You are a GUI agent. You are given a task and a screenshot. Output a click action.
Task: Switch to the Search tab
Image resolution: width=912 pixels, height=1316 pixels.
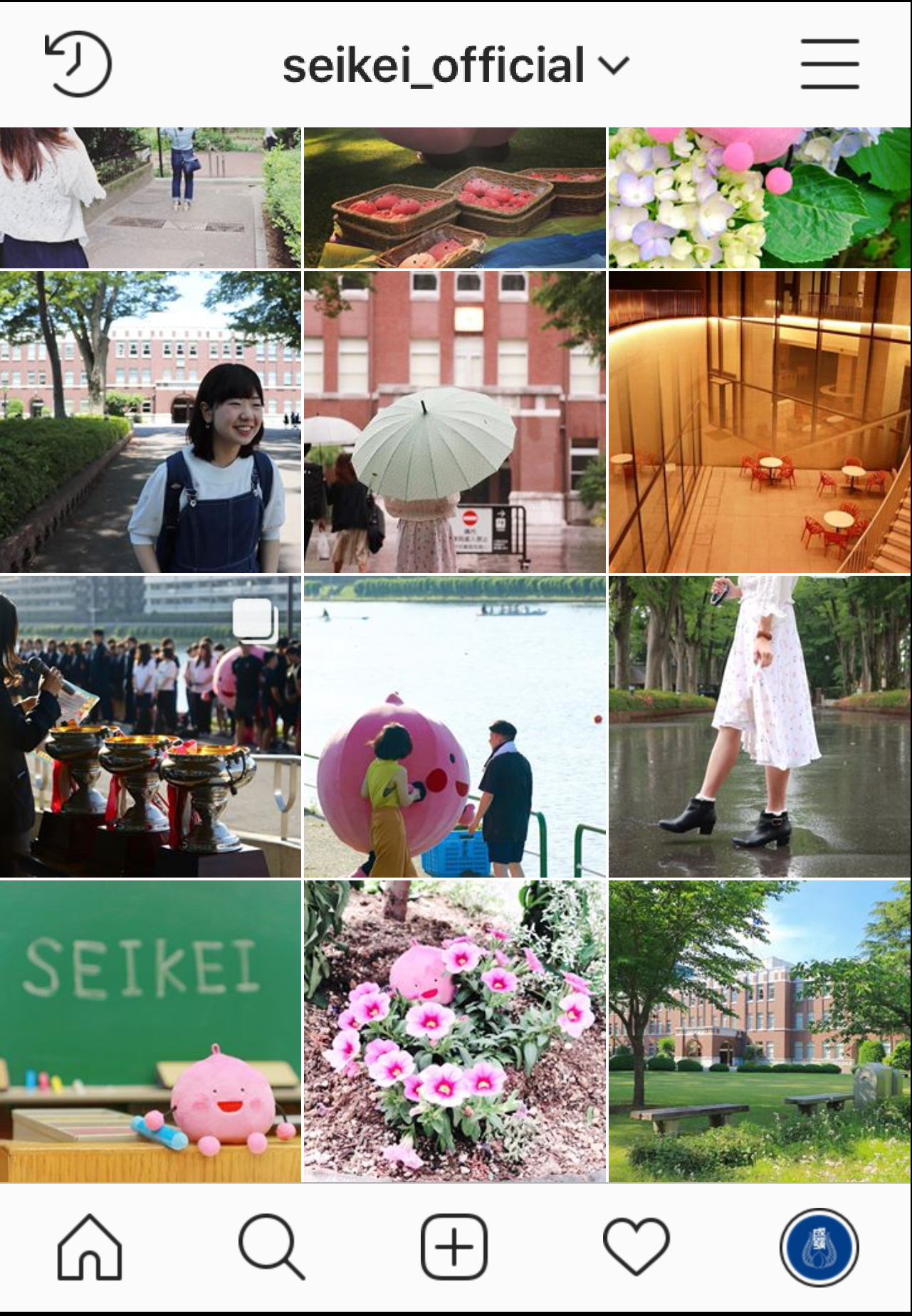point(272,1246)
